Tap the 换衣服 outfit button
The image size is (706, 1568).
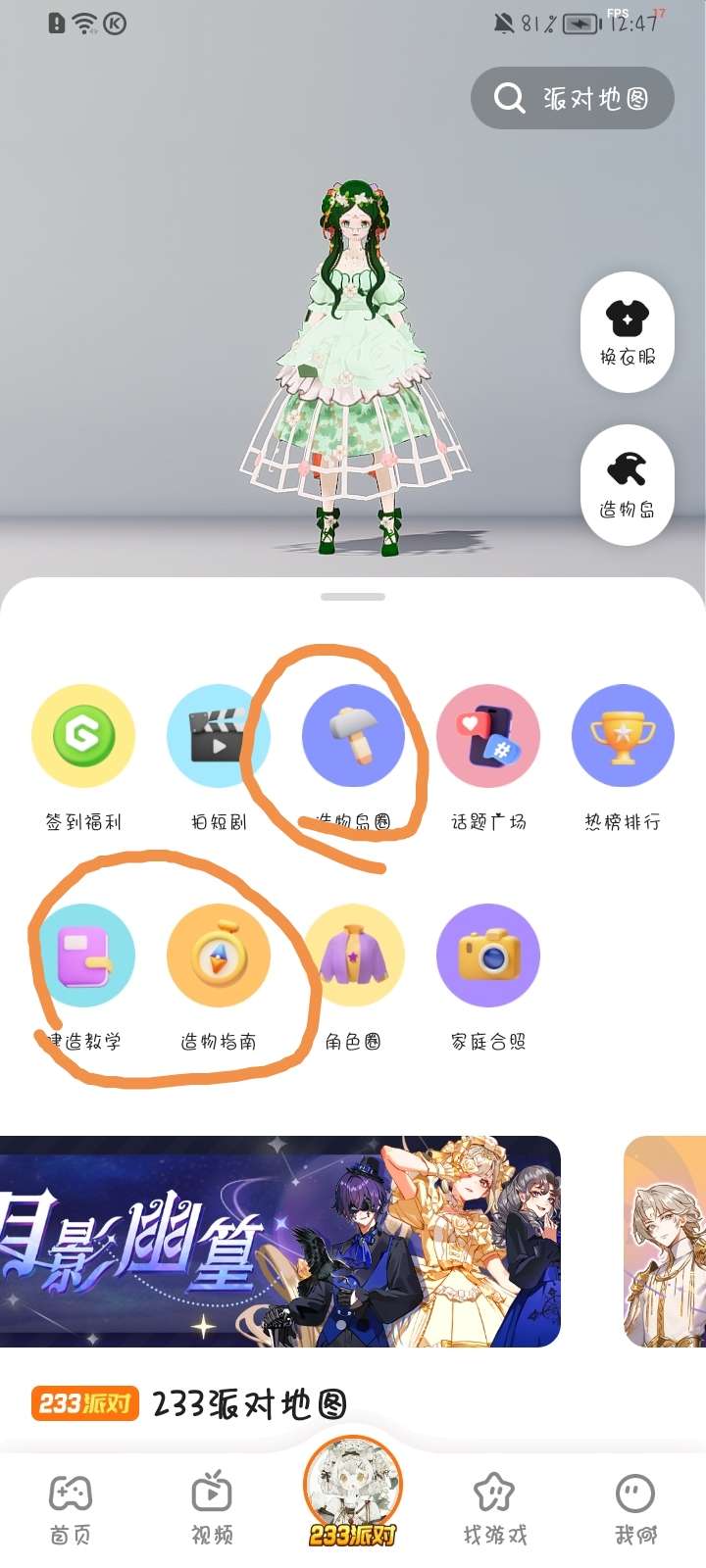628,331
